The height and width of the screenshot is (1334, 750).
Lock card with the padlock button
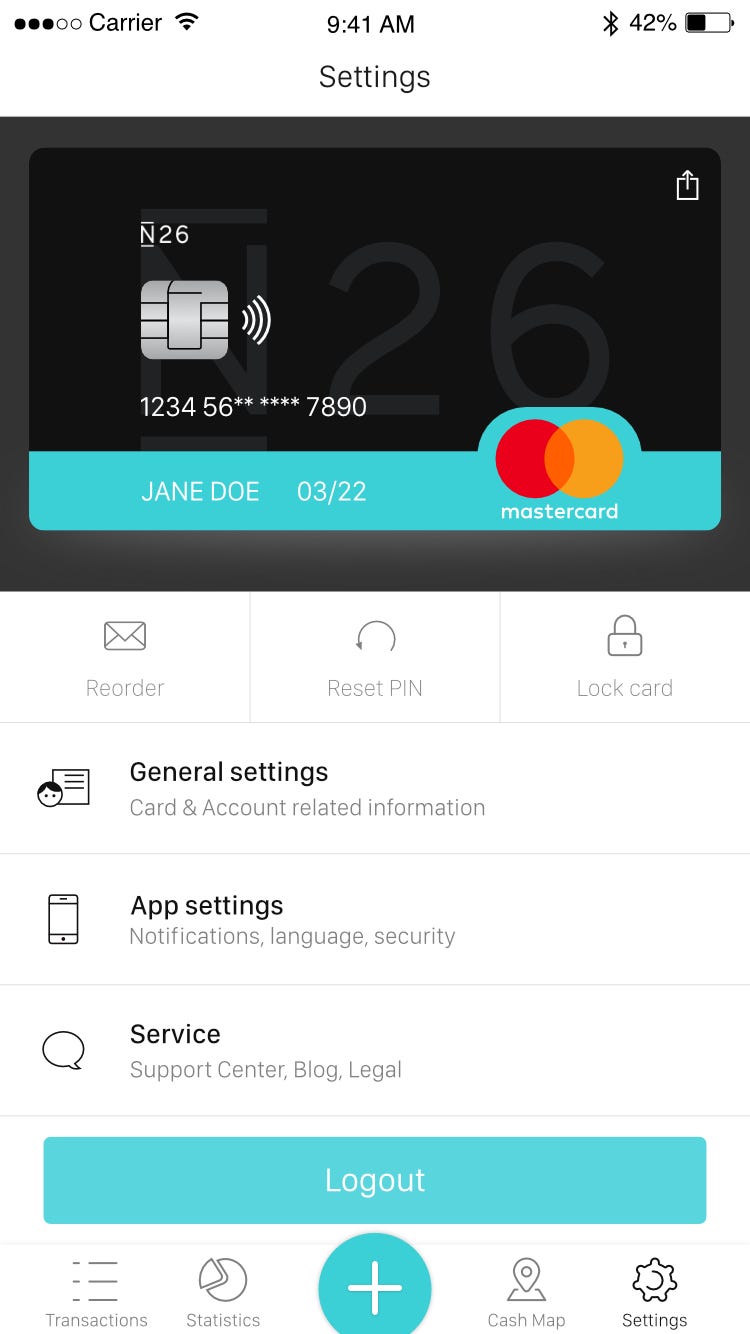(x=625, y=657)
